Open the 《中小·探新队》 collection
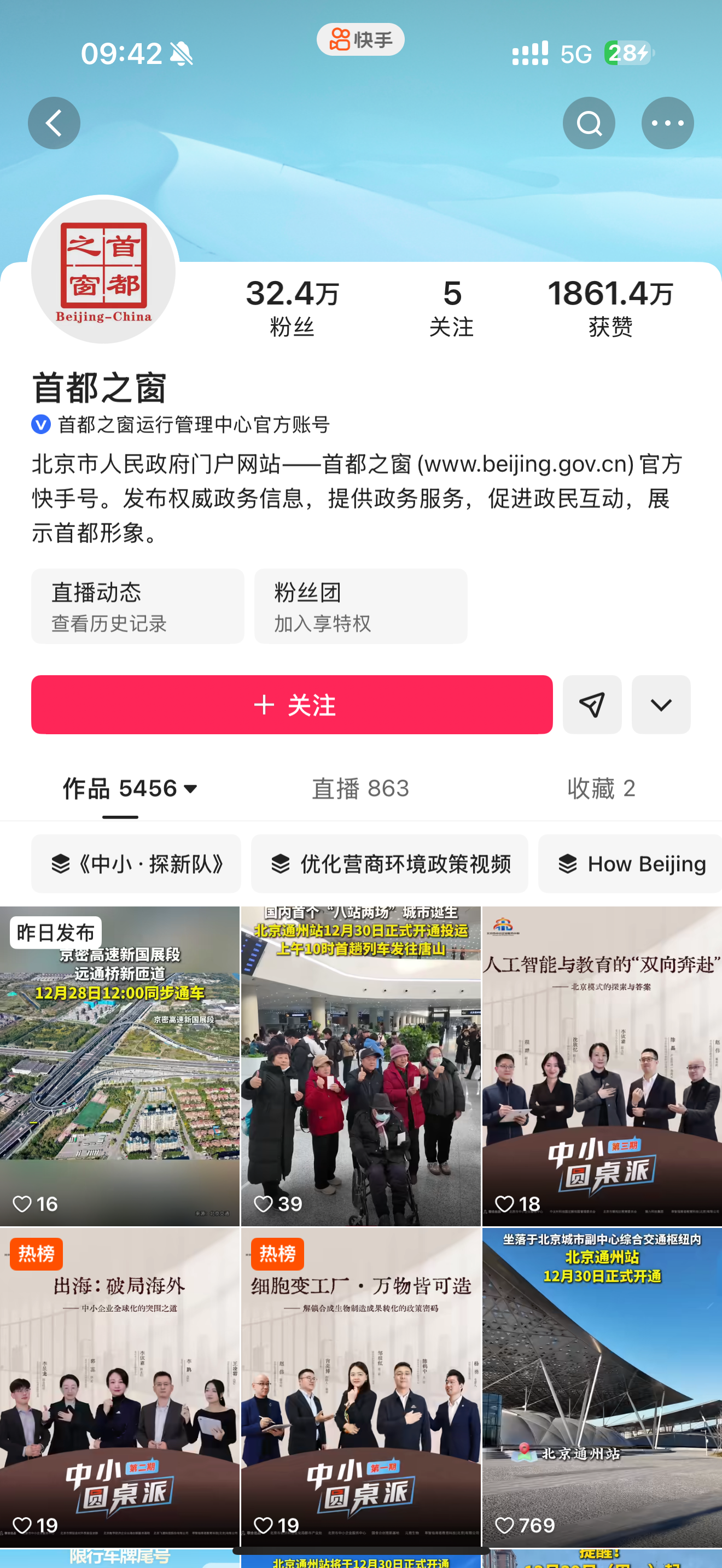Screen dimensions: 722x1568 (x=136, y=863)
